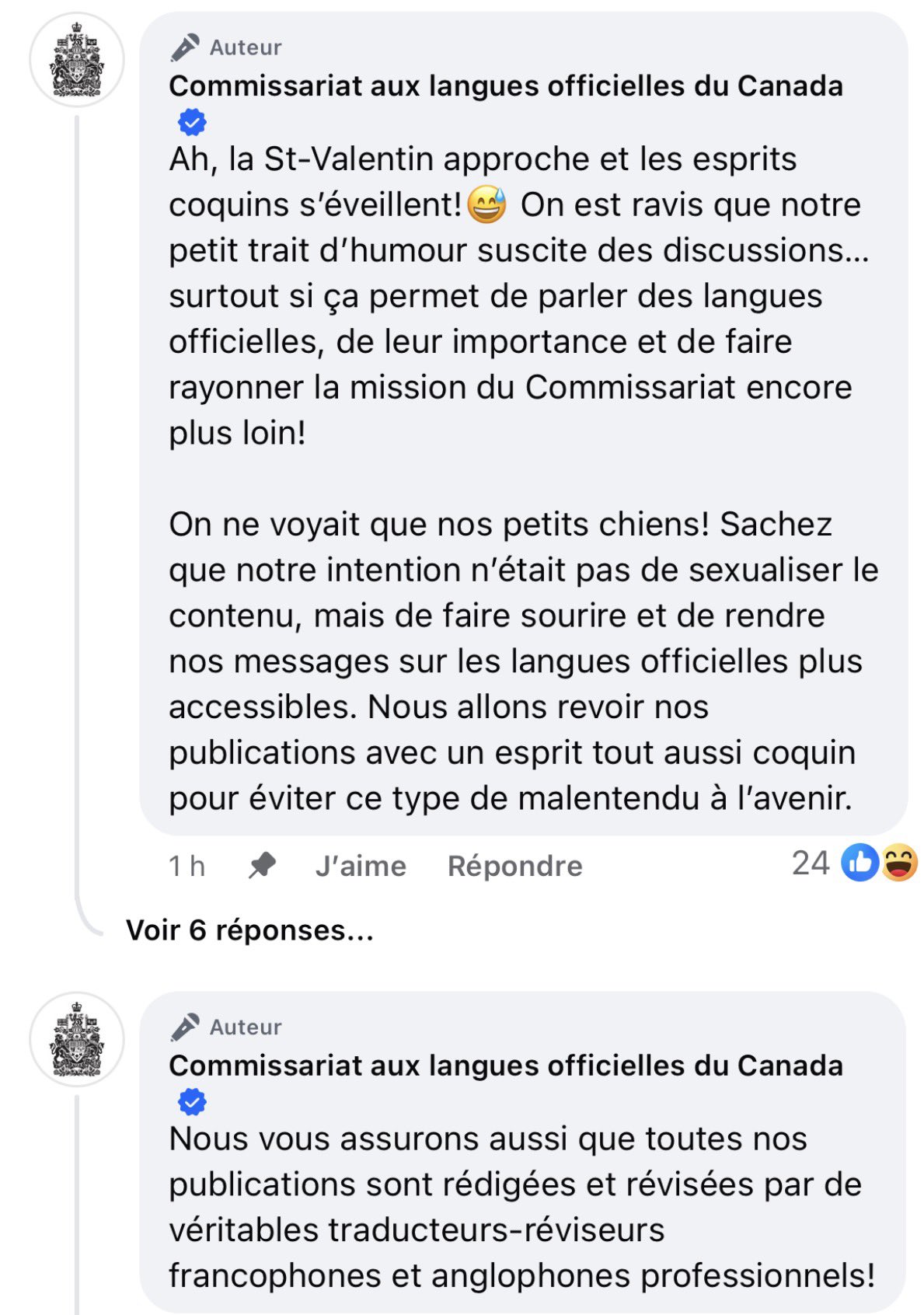Image resolution: width=924 pixels, height=1315 pixels.
Task: Open profile picture on the translators-revisers comment
Action: click(x=76, y=1039)
